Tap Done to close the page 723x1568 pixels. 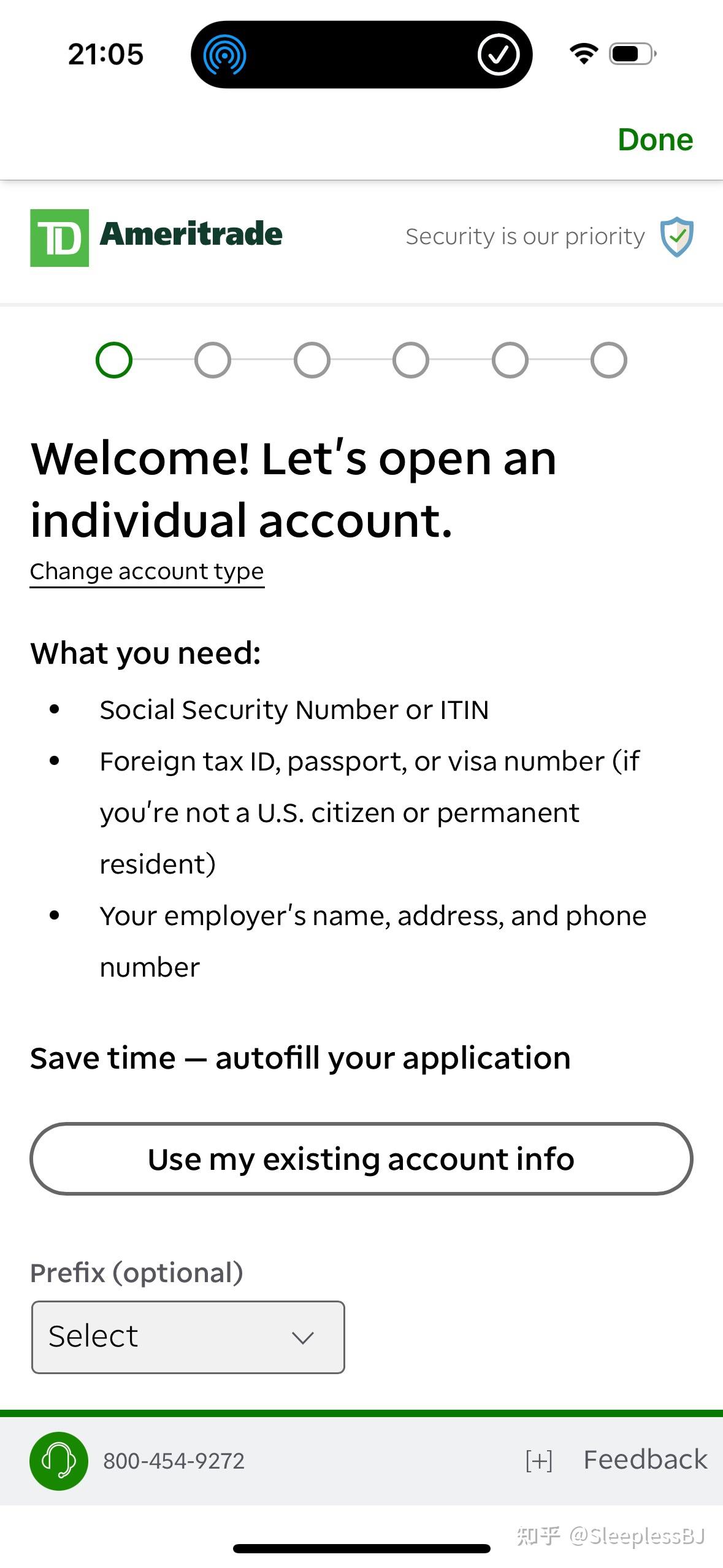(x=655, y=140)
